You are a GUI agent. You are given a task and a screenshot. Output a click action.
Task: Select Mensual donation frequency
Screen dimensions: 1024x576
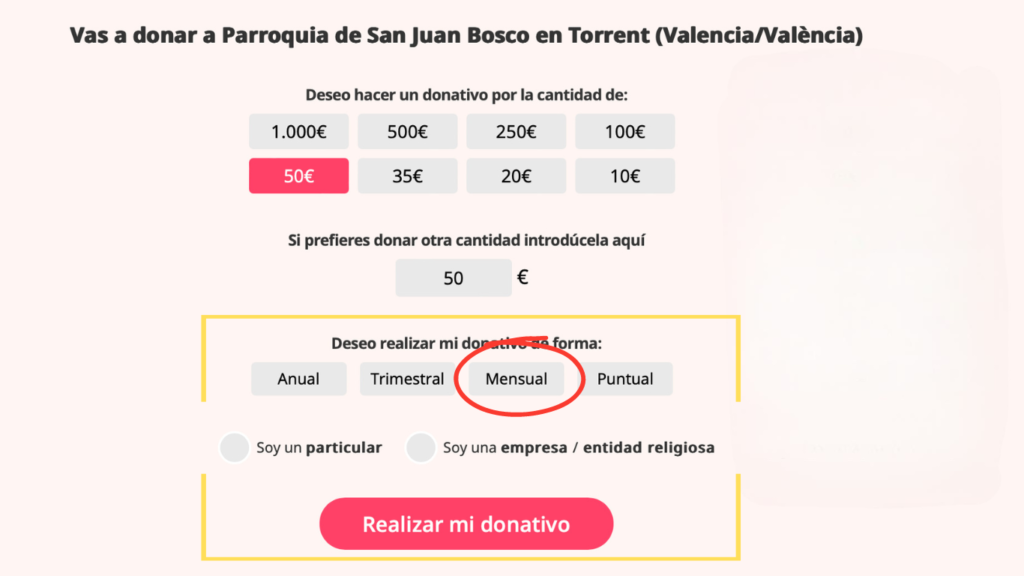[x=516, y=379]
